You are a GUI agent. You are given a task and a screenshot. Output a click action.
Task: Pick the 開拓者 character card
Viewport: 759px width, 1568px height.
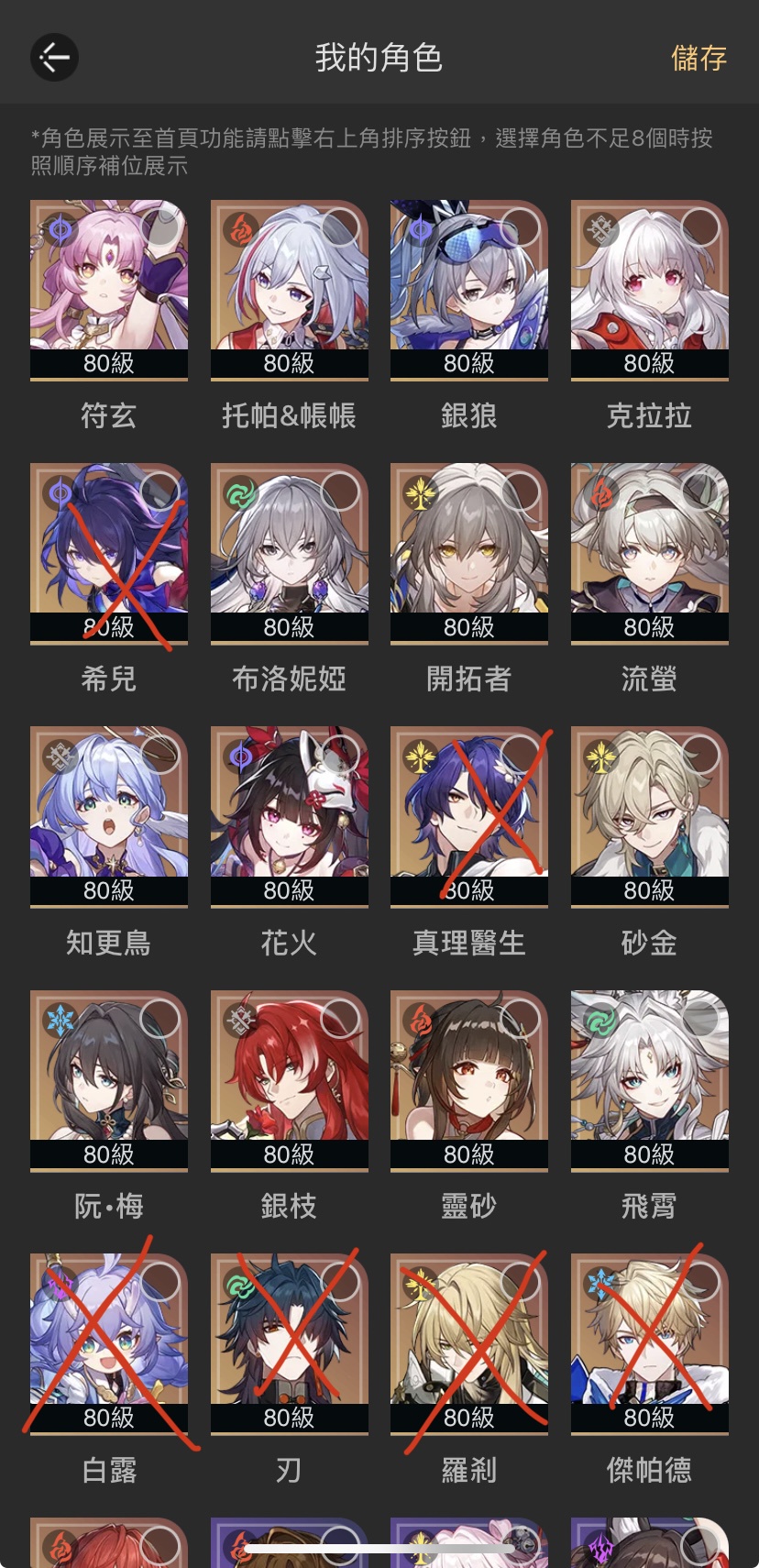[469, 552]
